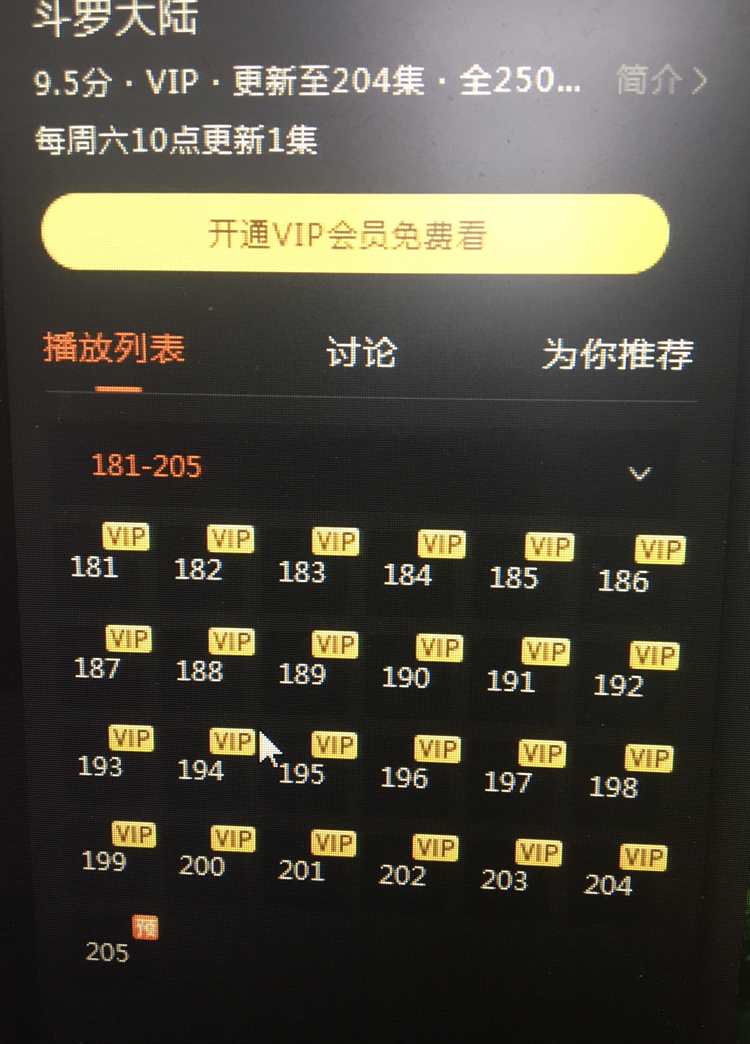The height and width of the screenshot is (1044, 750).
Task: Play the latest episode 204
Action: coord(609,883)
